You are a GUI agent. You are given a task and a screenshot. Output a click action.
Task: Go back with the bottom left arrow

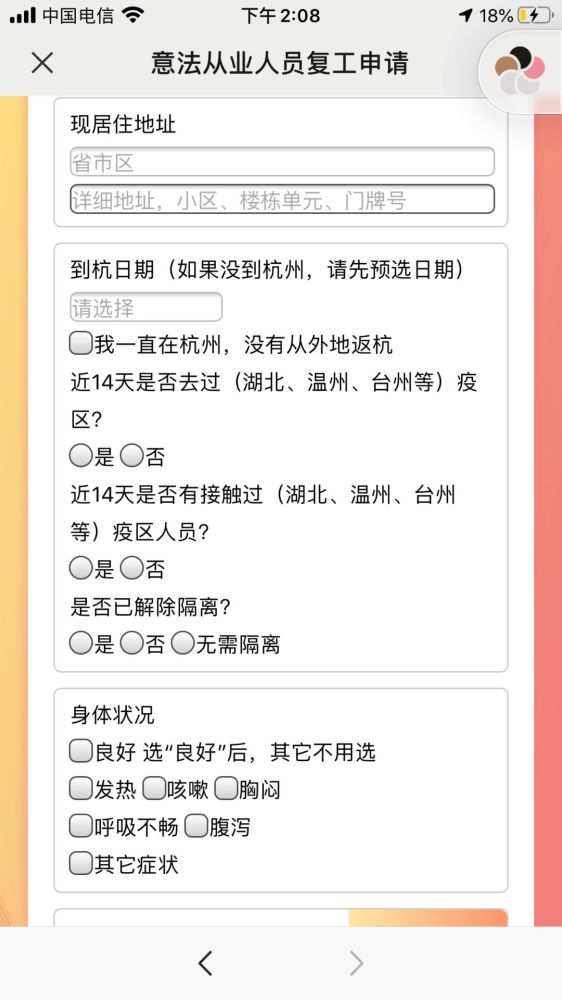tap(205, 963)
